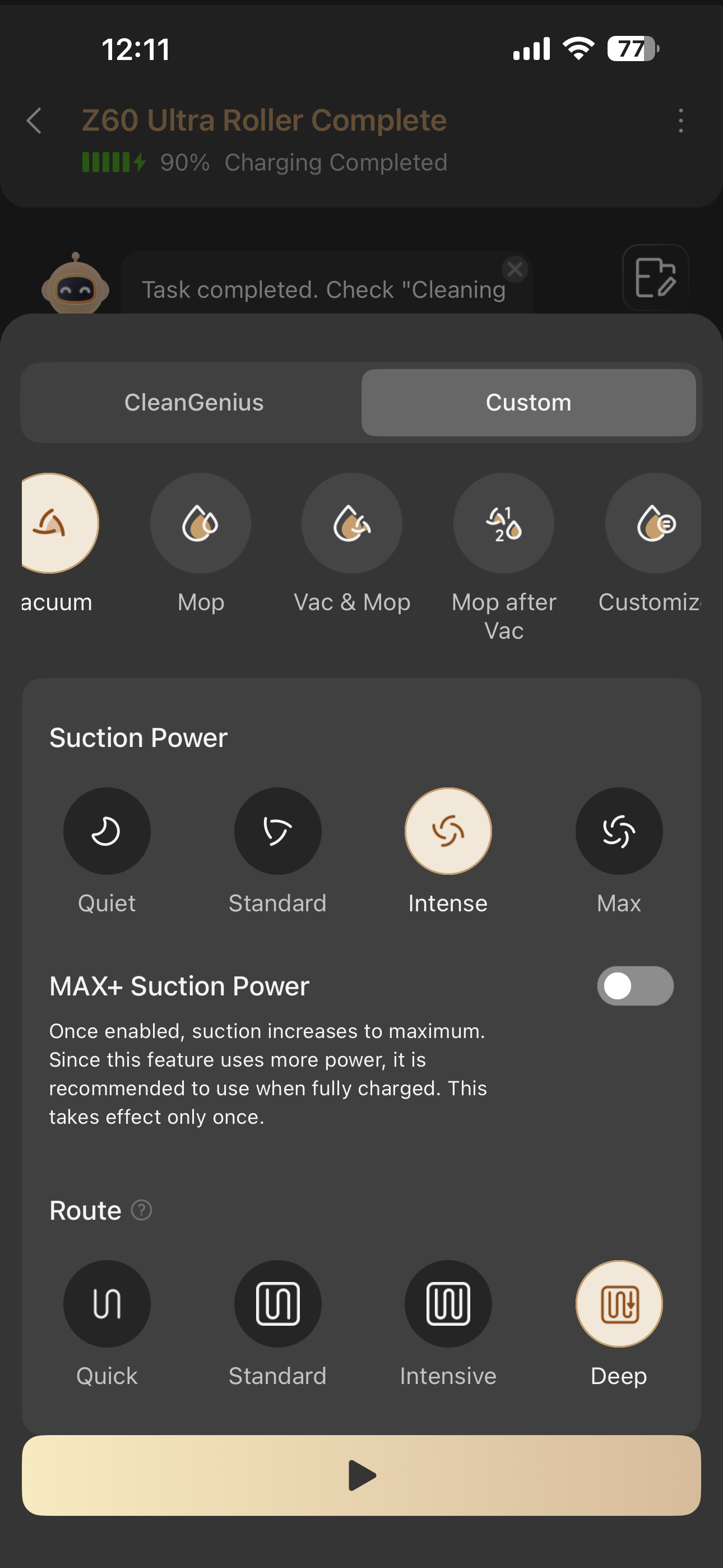Image resolution: width=723 pixels, height=1568 pixels.
Task: Switch to the CleanGenius tab
Action: (193, 402)
